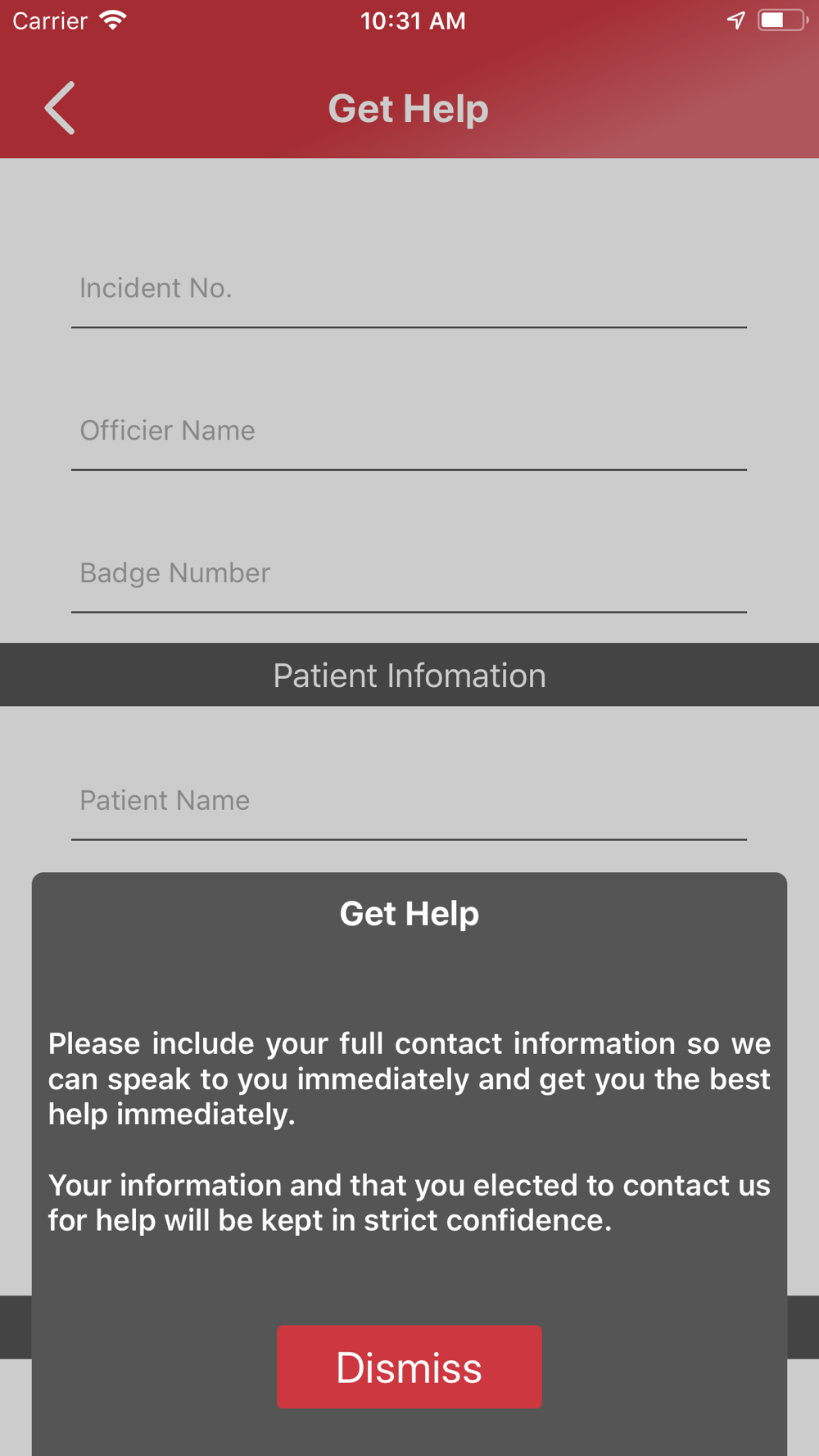This screenshot has height=1456, width=819.
Task: Enter the Patient Name field
Action: coord(409,801)
